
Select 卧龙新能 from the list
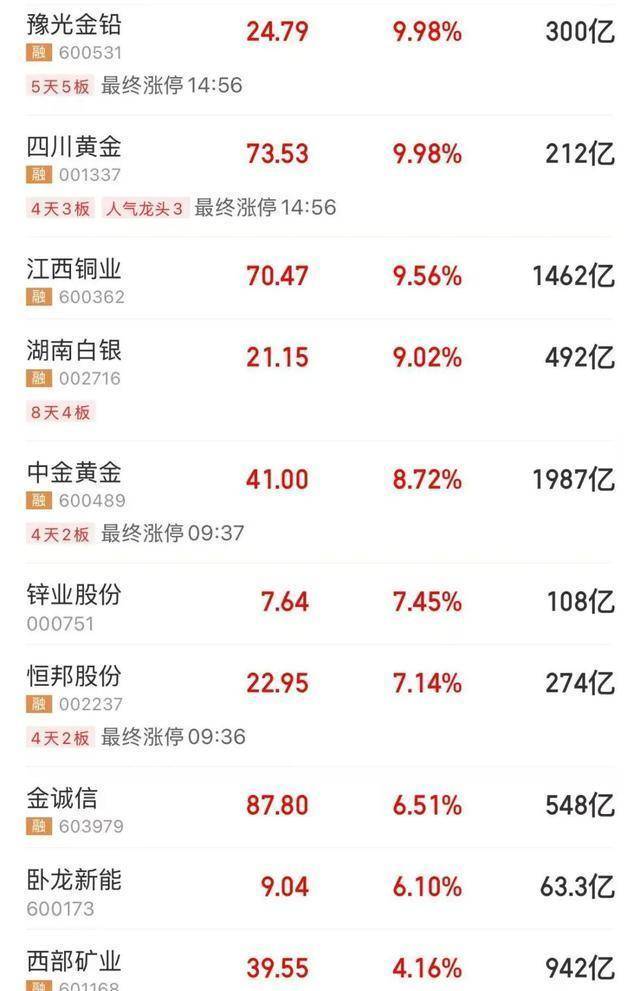click(x=74, y=882)
